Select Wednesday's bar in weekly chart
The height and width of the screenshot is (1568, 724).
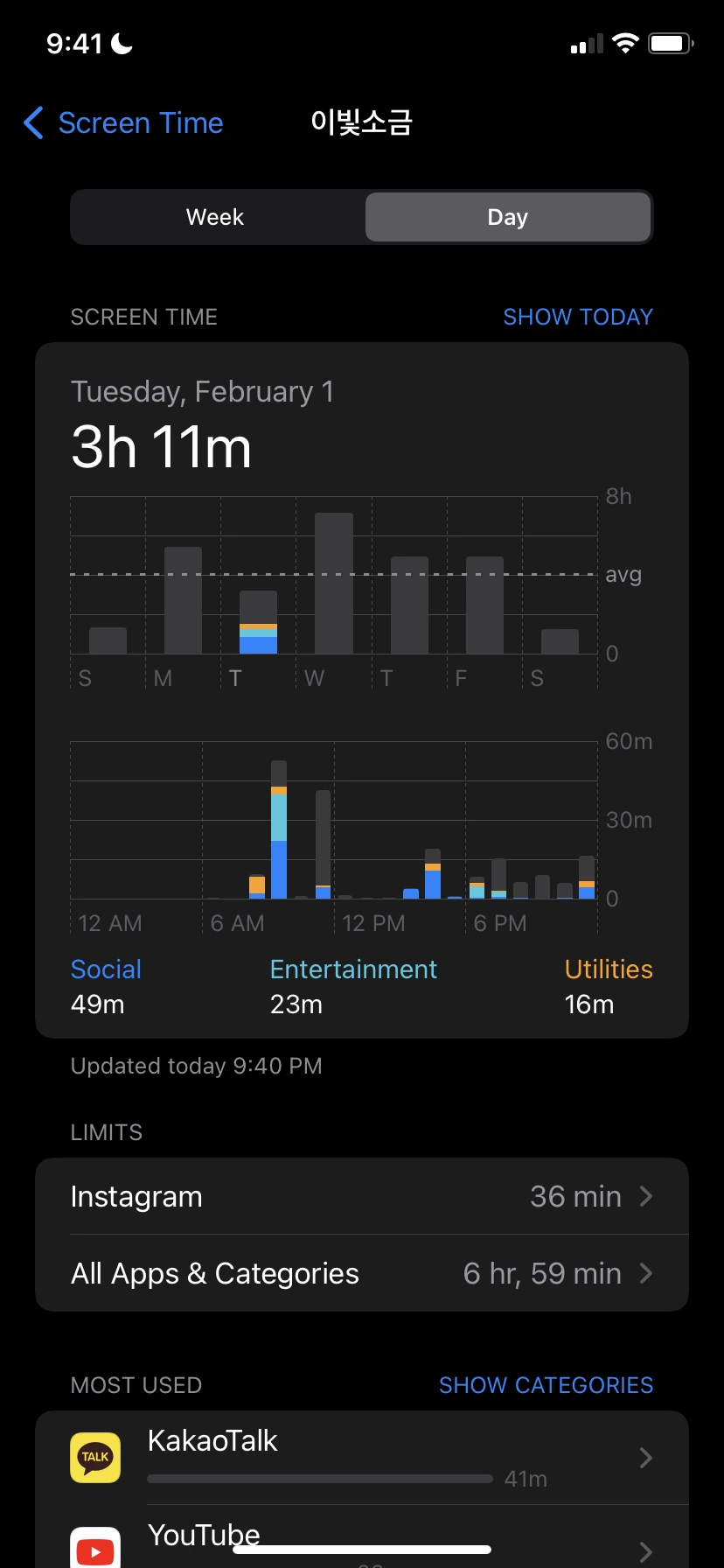[334, 584]
